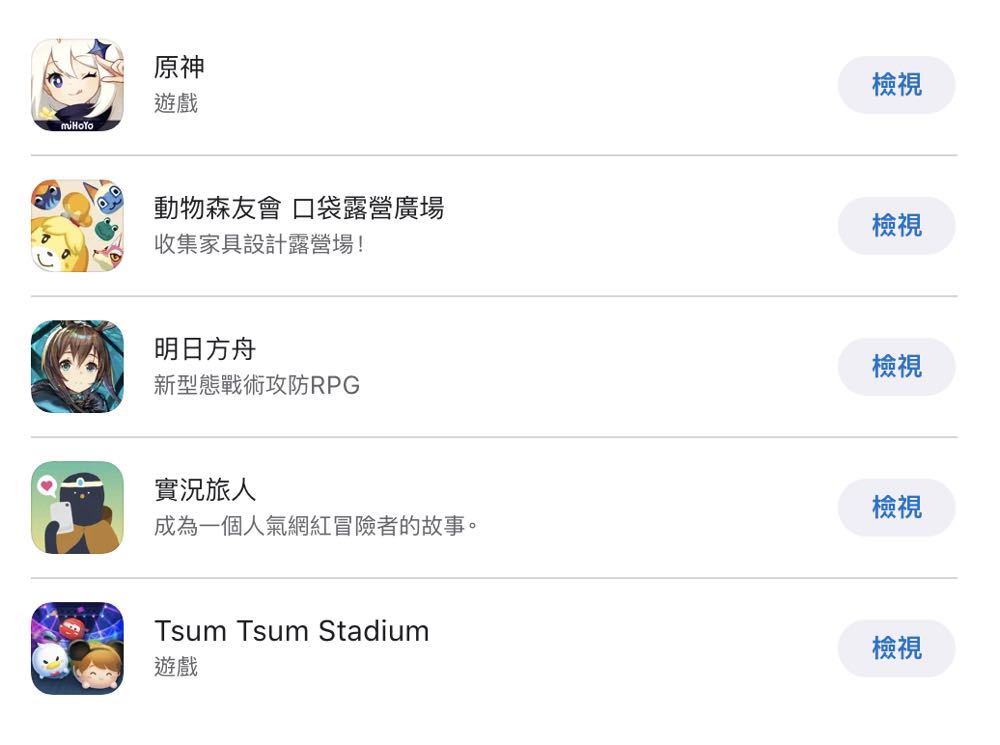The height and width of the screenshot is (745, 1000).
Task: Open the Tsum Tsum Stadium listing
Action: coord(291,632)
